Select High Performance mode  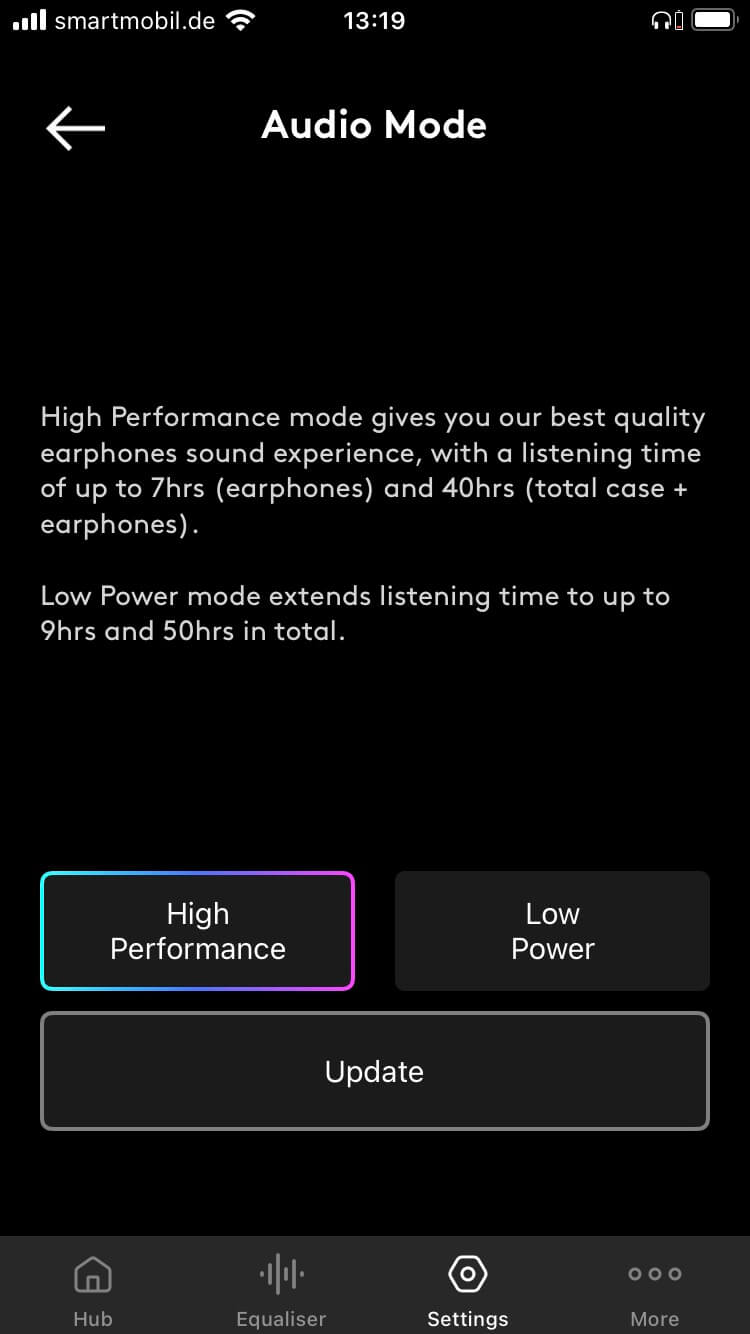[197, 931]
